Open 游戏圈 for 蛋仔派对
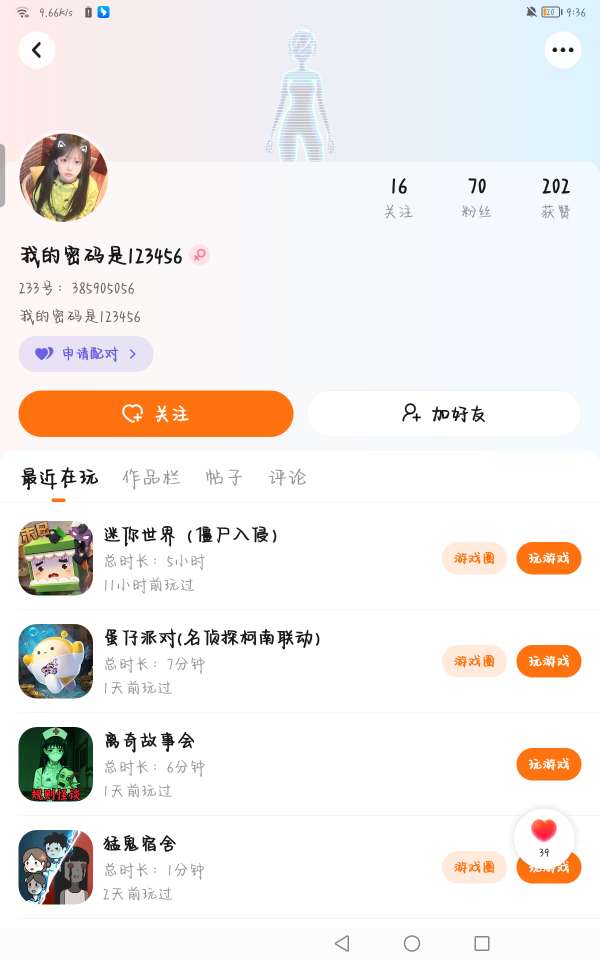Viewport: 600px width, 960px height. coord(474,661)
